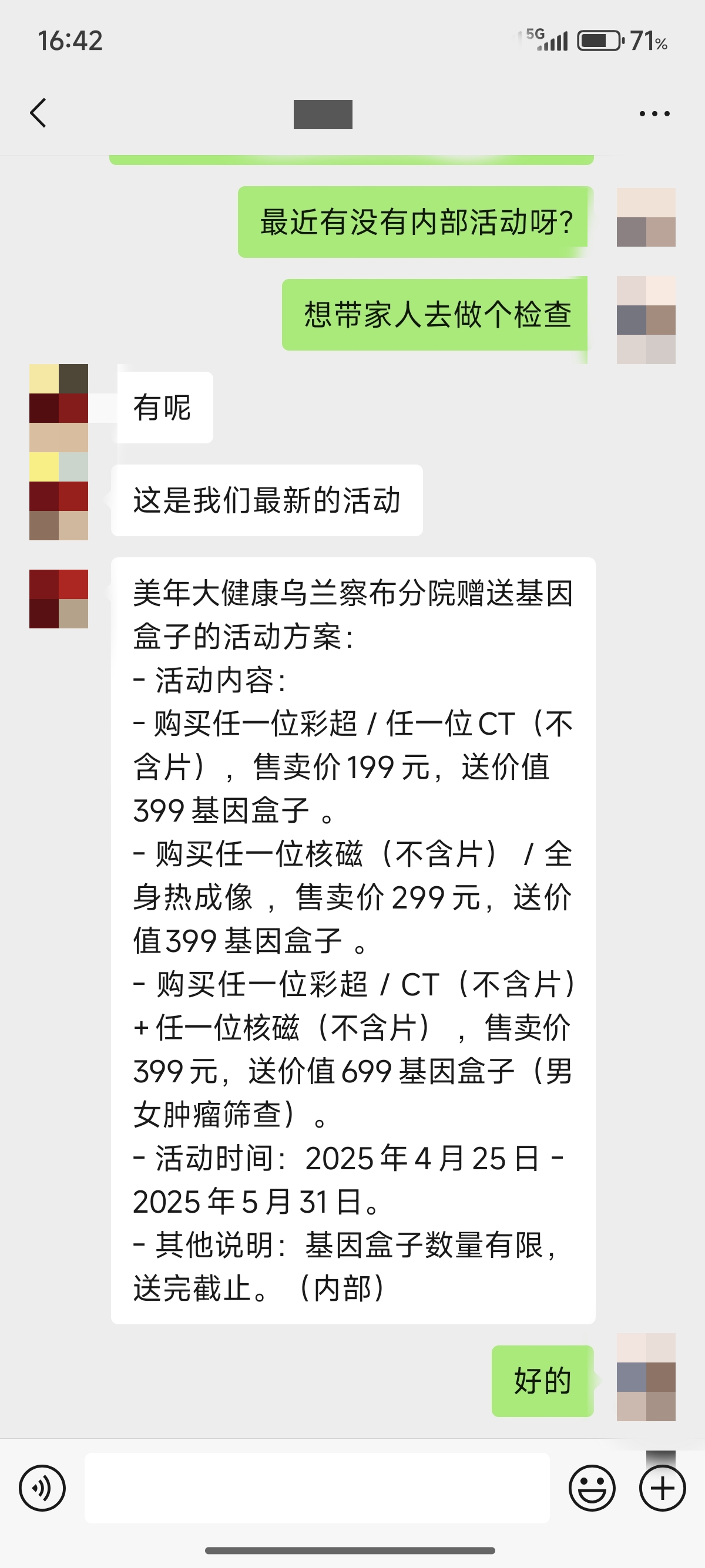Open my avatar beside 好的 message
This screenshot has height=1568, width=705.
(x=646, y=1378)
